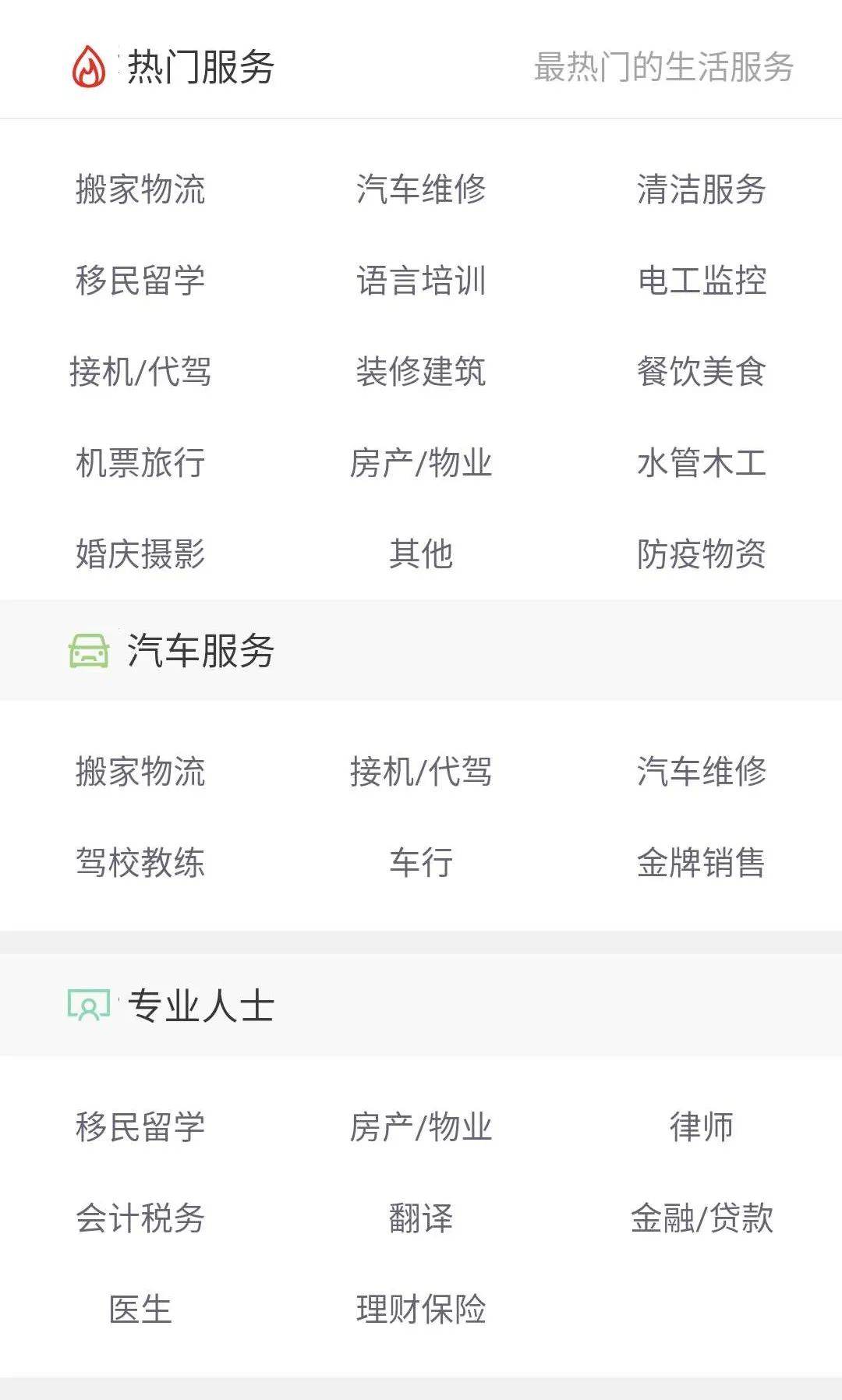Open the 会计税务 category
The width and height of the screenshot is (842, 1400).
click(140, 1218)
